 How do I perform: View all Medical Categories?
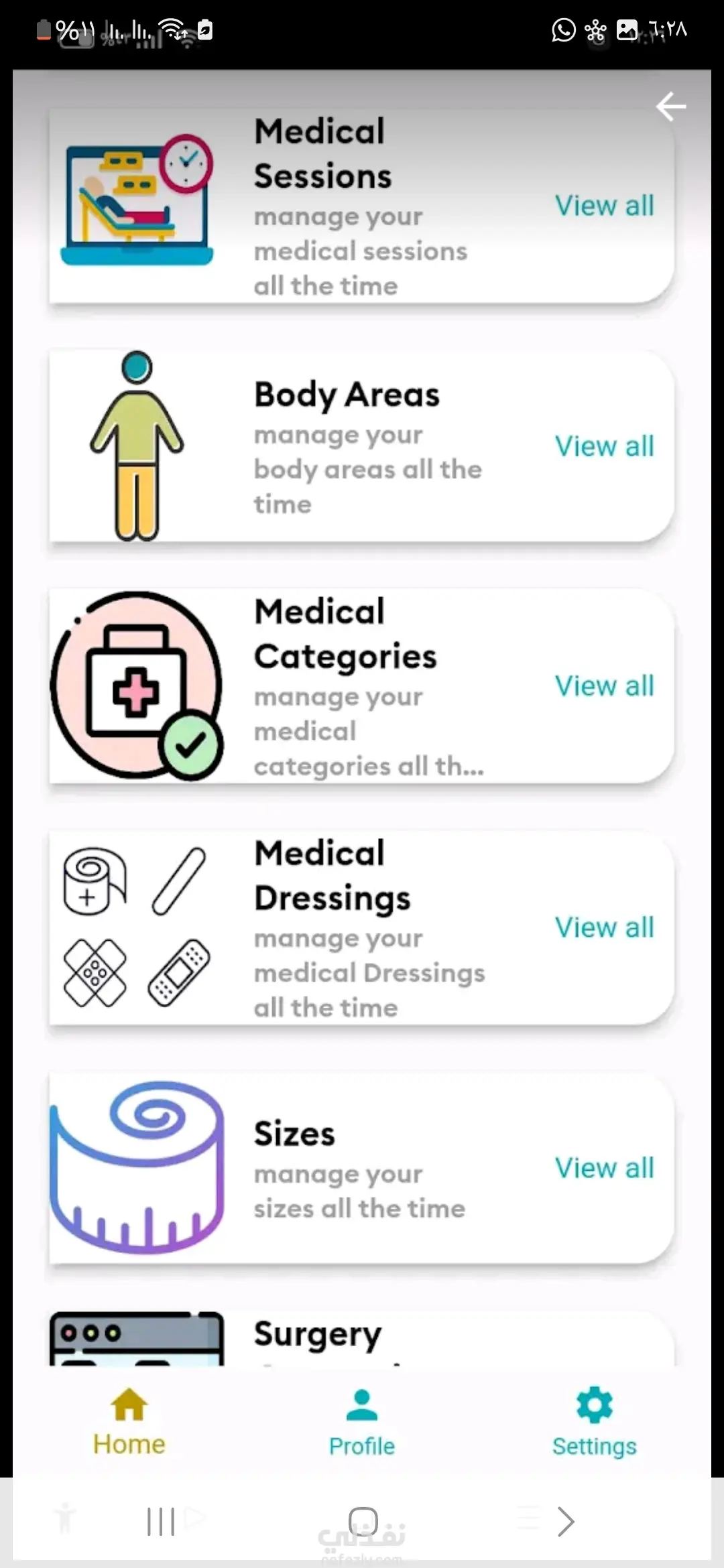[604, 686]
